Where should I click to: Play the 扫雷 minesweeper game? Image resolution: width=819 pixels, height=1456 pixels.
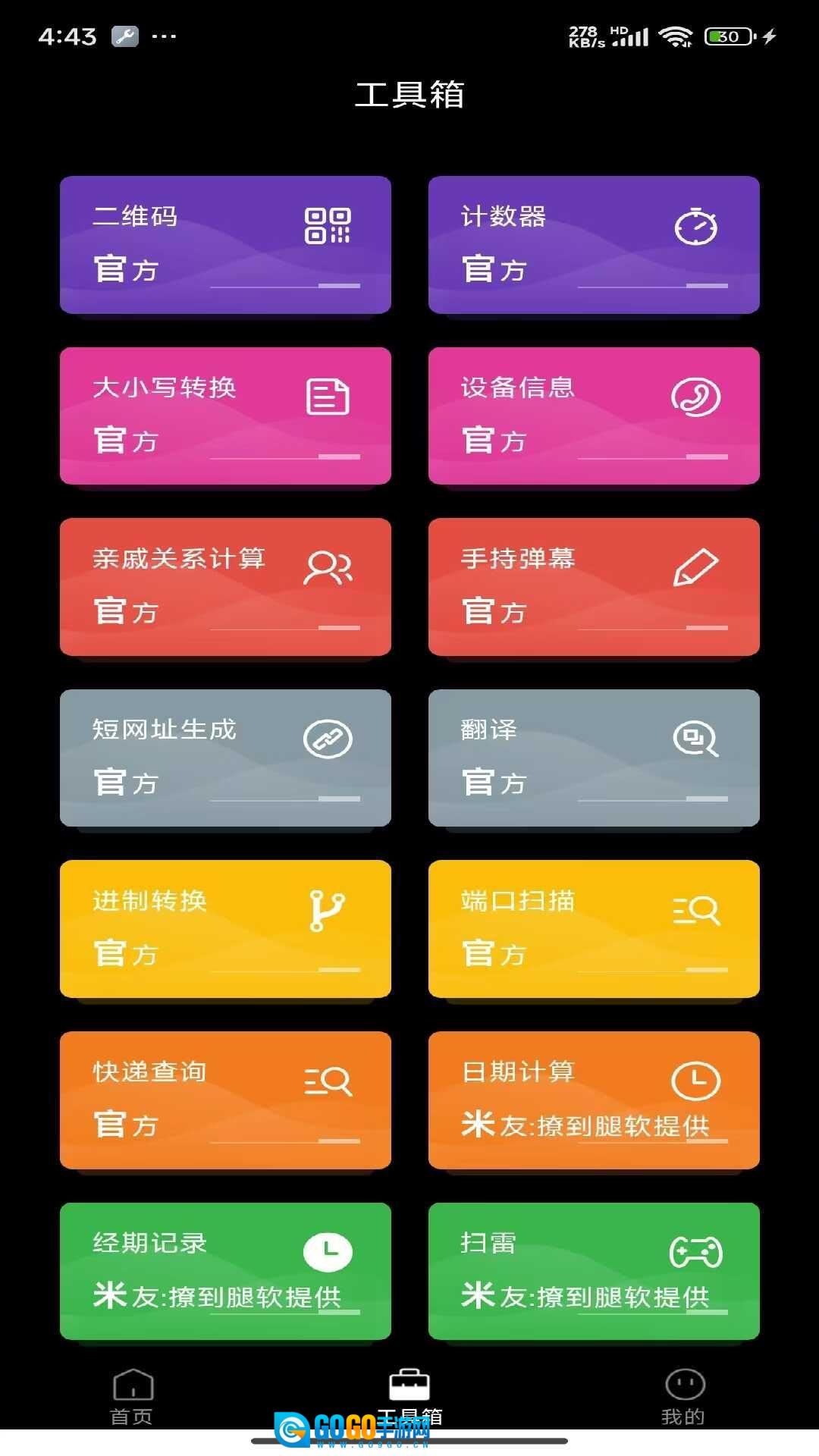[594, 1270]
